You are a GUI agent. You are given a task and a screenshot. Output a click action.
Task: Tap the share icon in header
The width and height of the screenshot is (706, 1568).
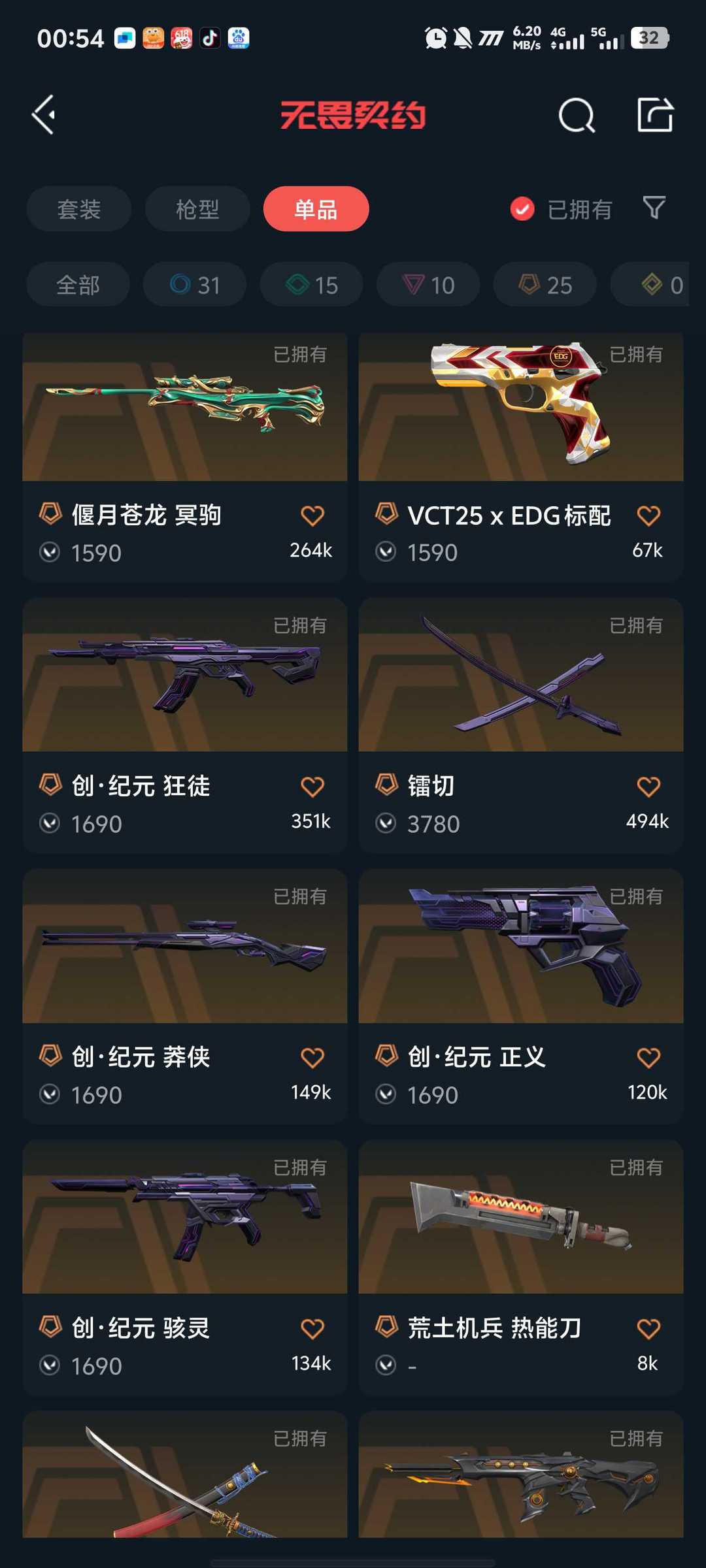pyautogui.click(x=655, y=115)
